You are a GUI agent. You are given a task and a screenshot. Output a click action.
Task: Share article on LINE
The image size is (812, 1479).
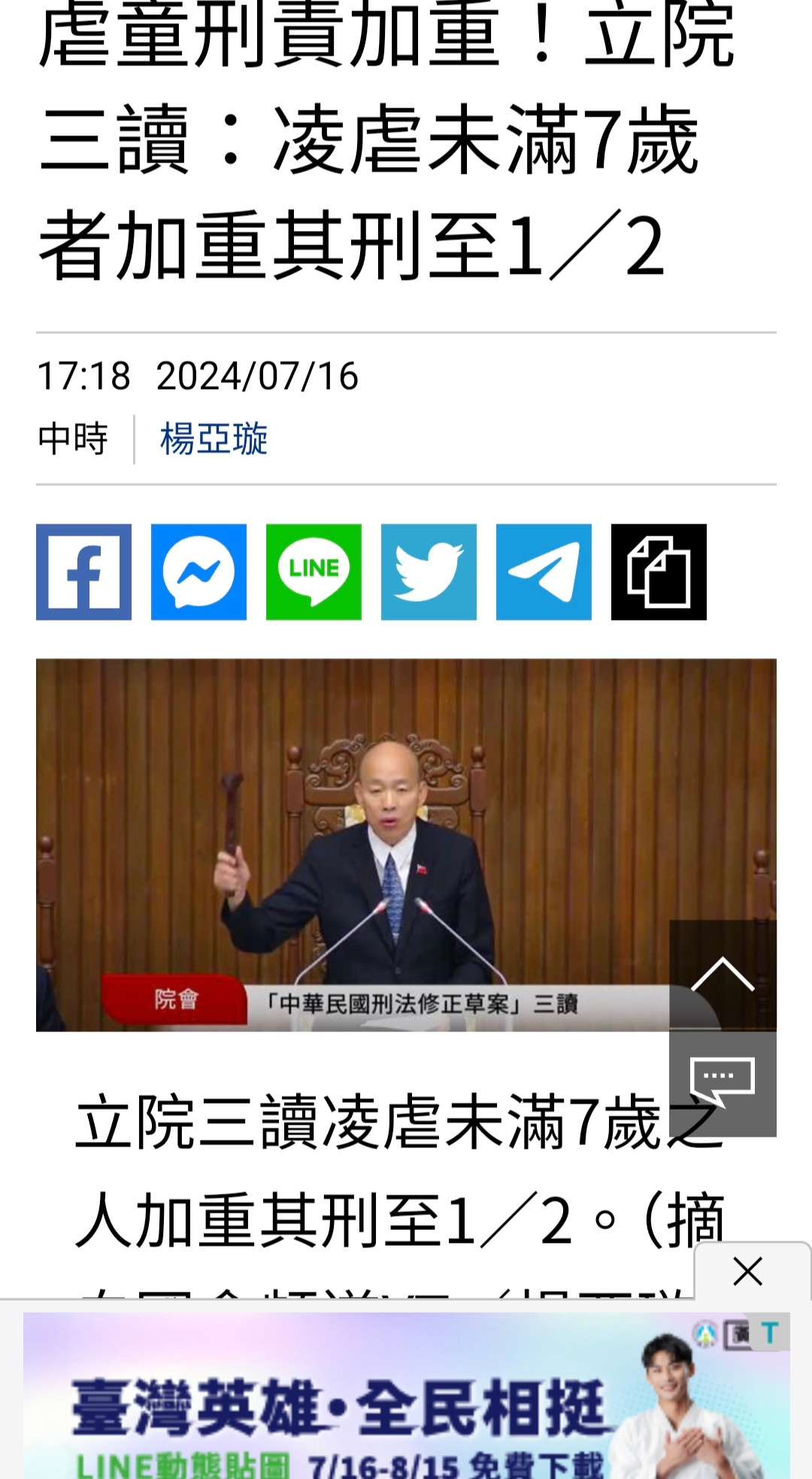point(314,572)
